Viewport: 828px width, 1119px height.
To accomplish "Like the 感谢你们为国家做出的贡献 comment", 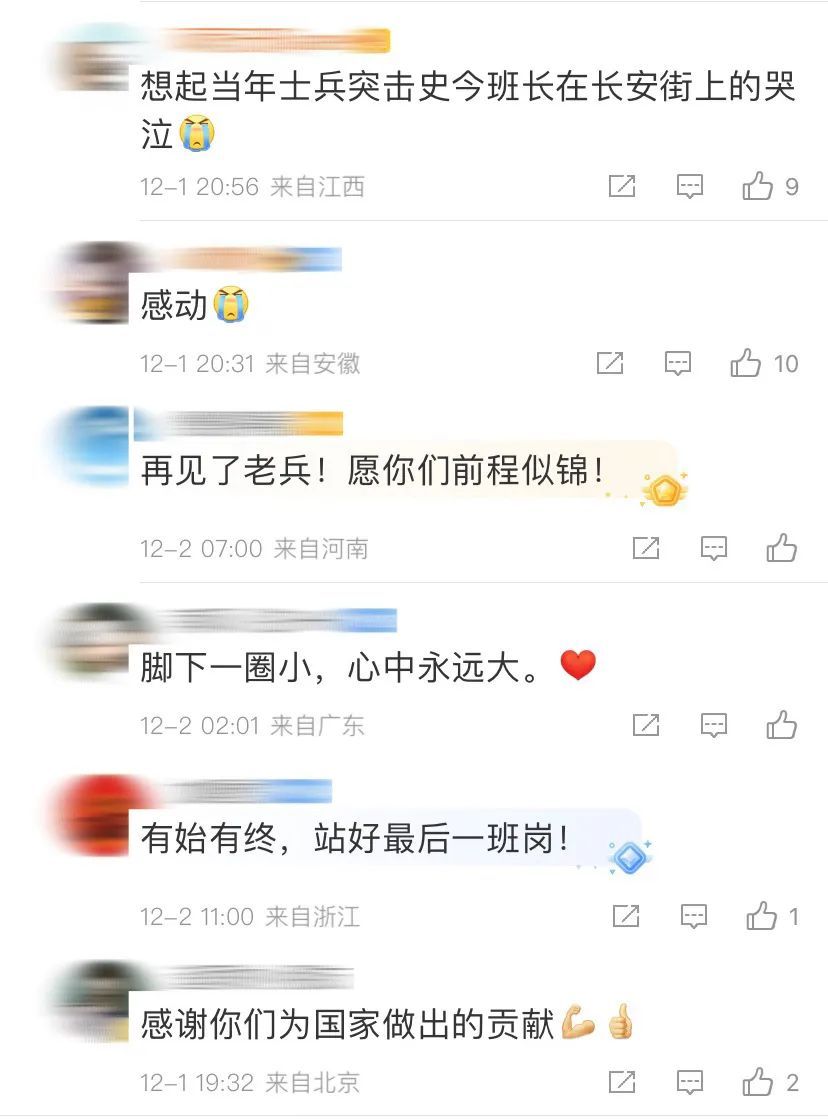I will pos(758,1082).
